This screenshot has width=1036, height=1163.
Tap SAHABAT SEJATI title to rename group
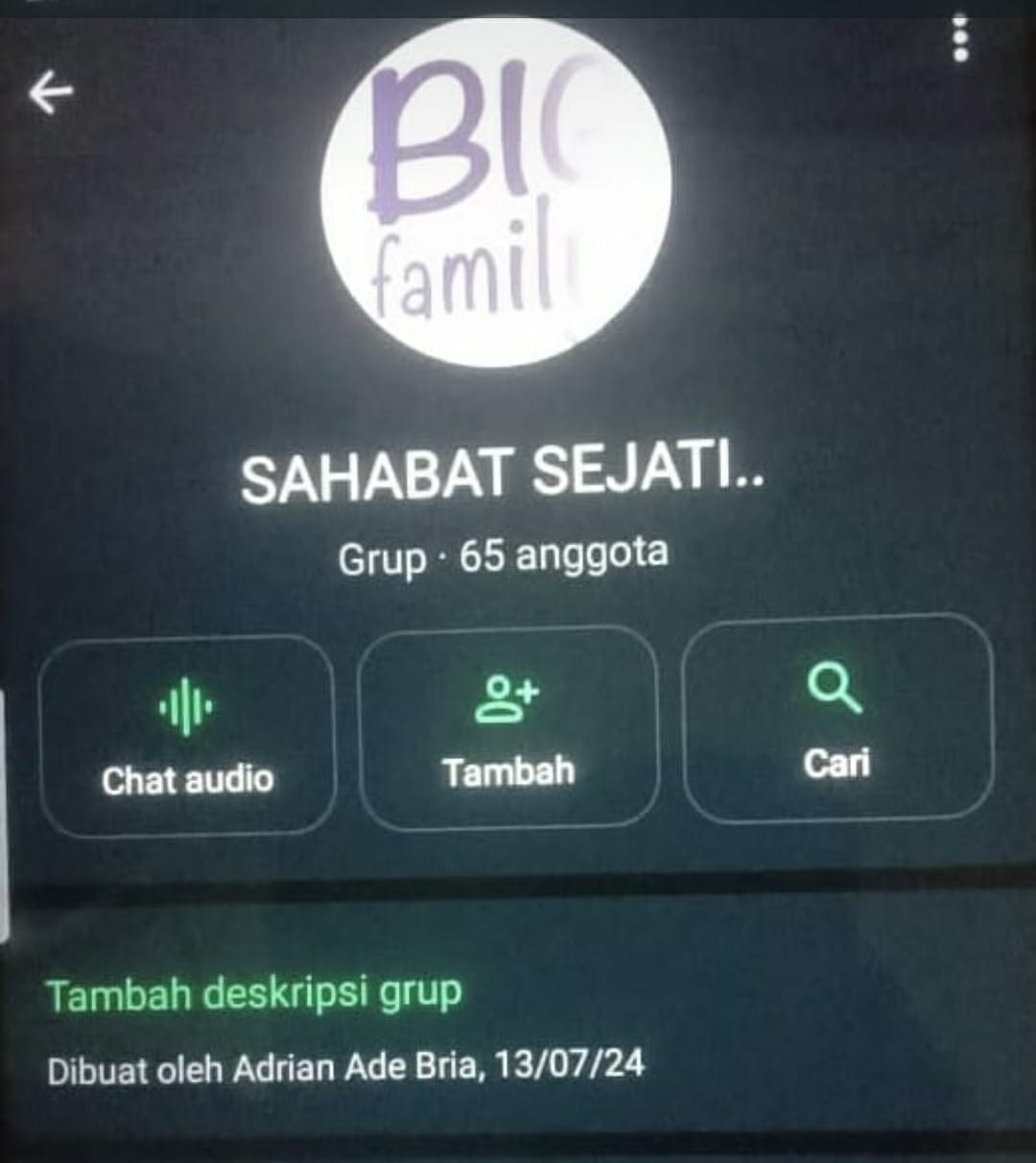(x=506, y=472)
